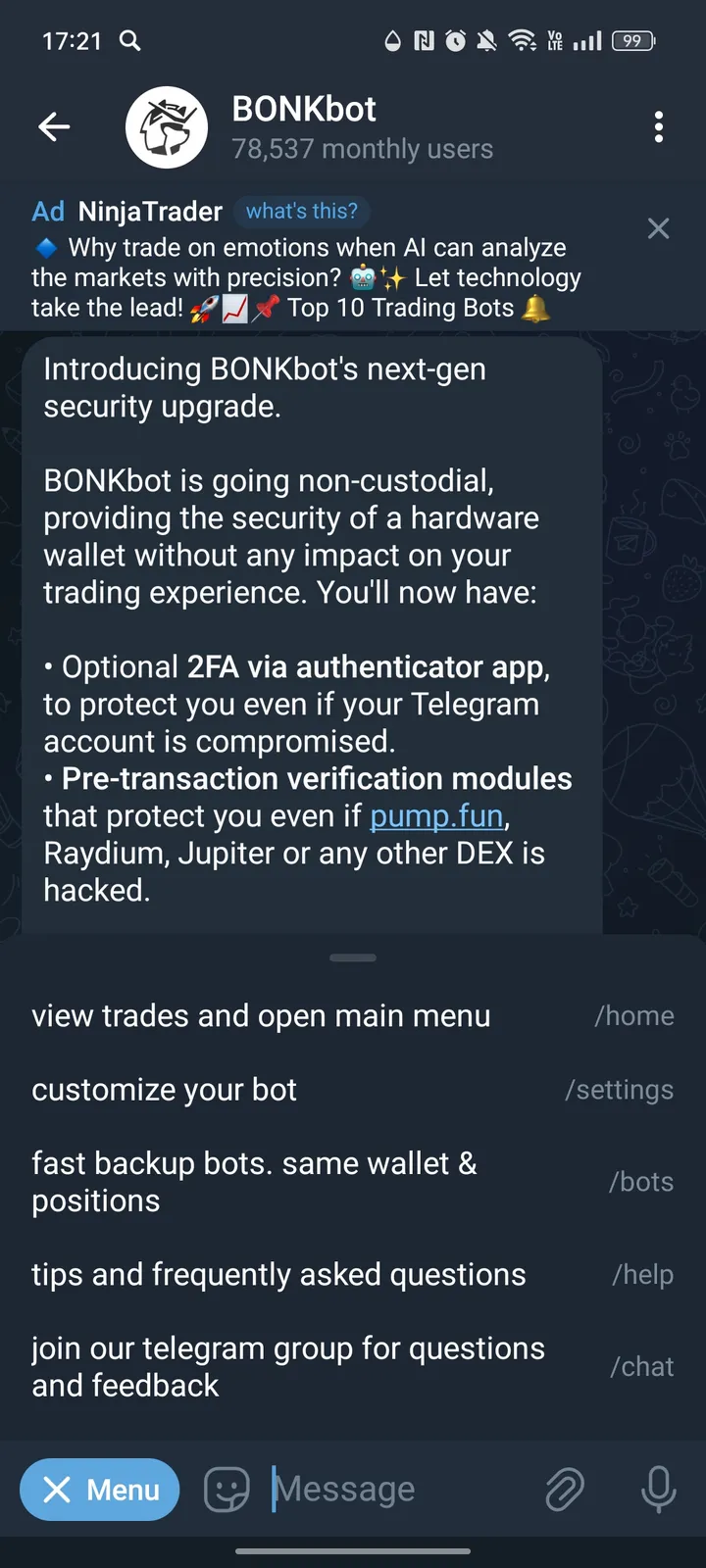The height and width of the screenshot is (1568, 706).
Task: Record a voice message with the microphone icon
Action: click(657, 1490)
